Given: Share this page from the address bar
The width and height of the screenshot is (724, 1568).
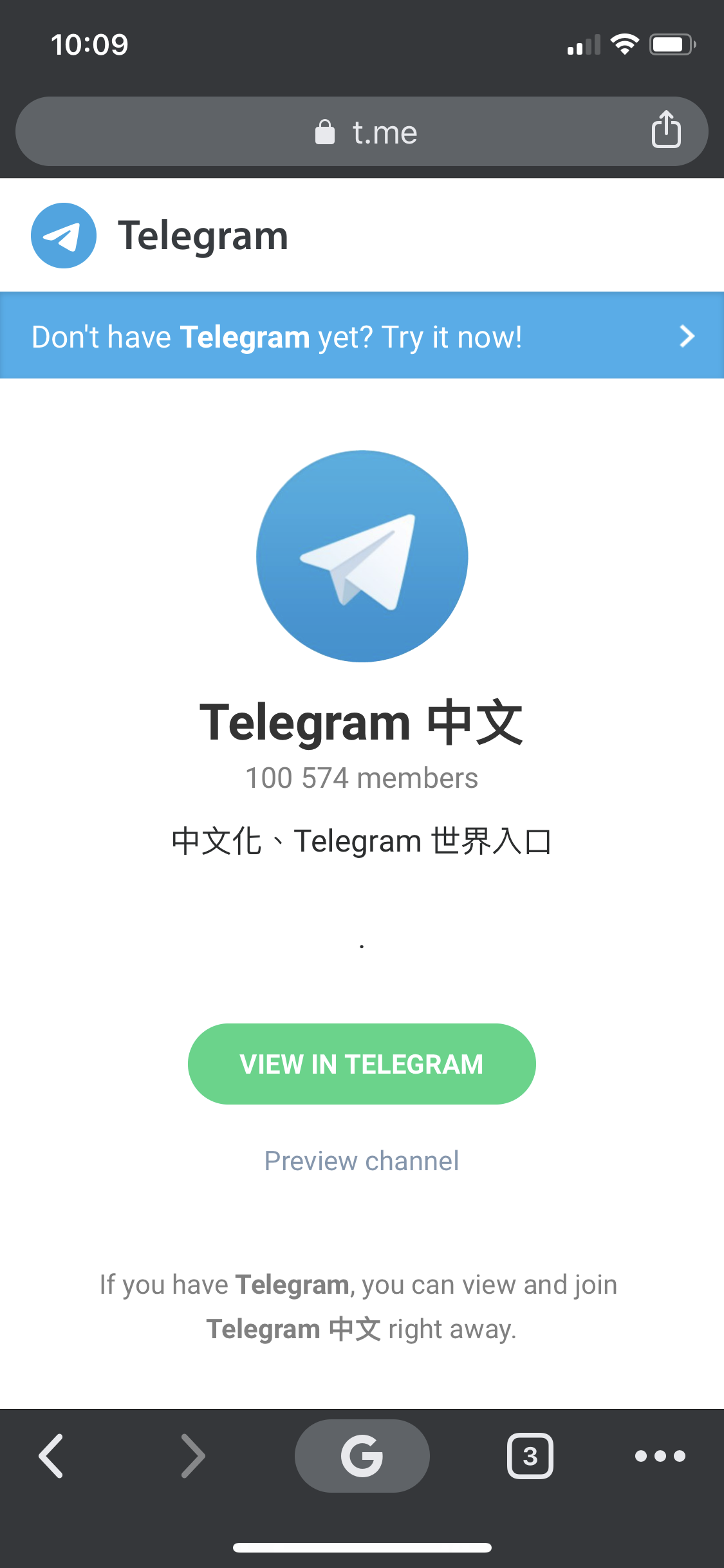Looking at the screenshot, I should (665, 131).
